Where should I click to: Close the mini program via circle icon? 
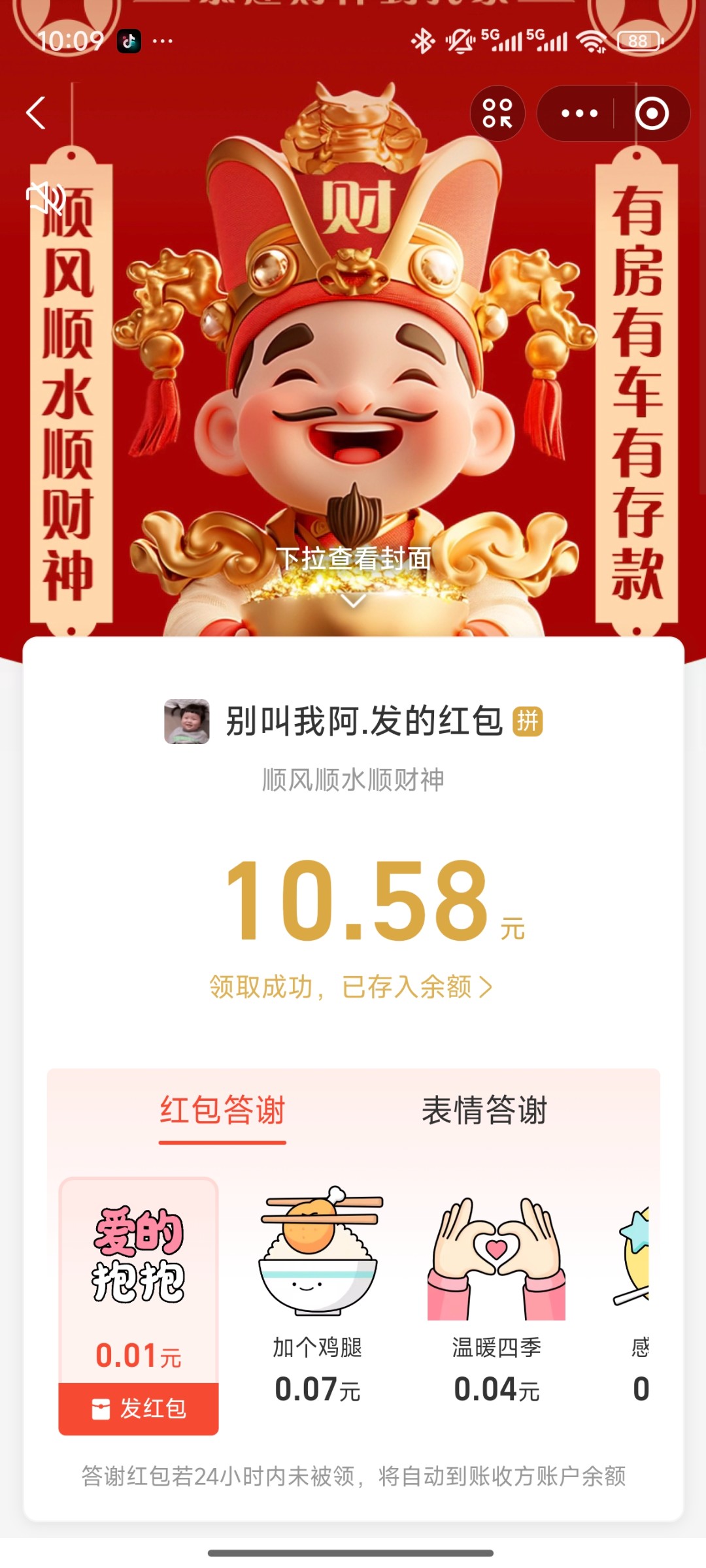click(652, 114)
